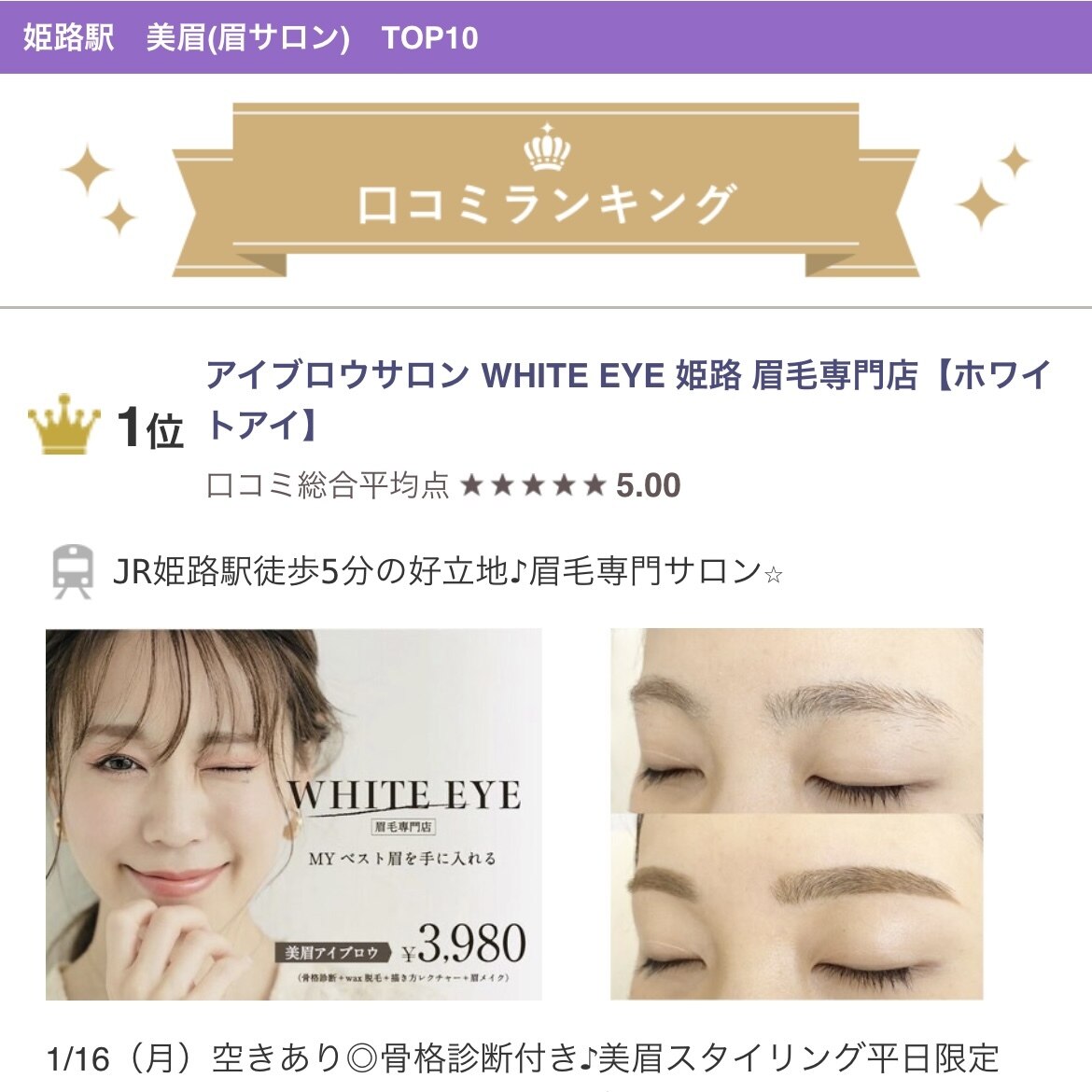The image size is (1092, 1092).
Task: Open the eyebrow before-and-after photo
Action: point(796,814)
